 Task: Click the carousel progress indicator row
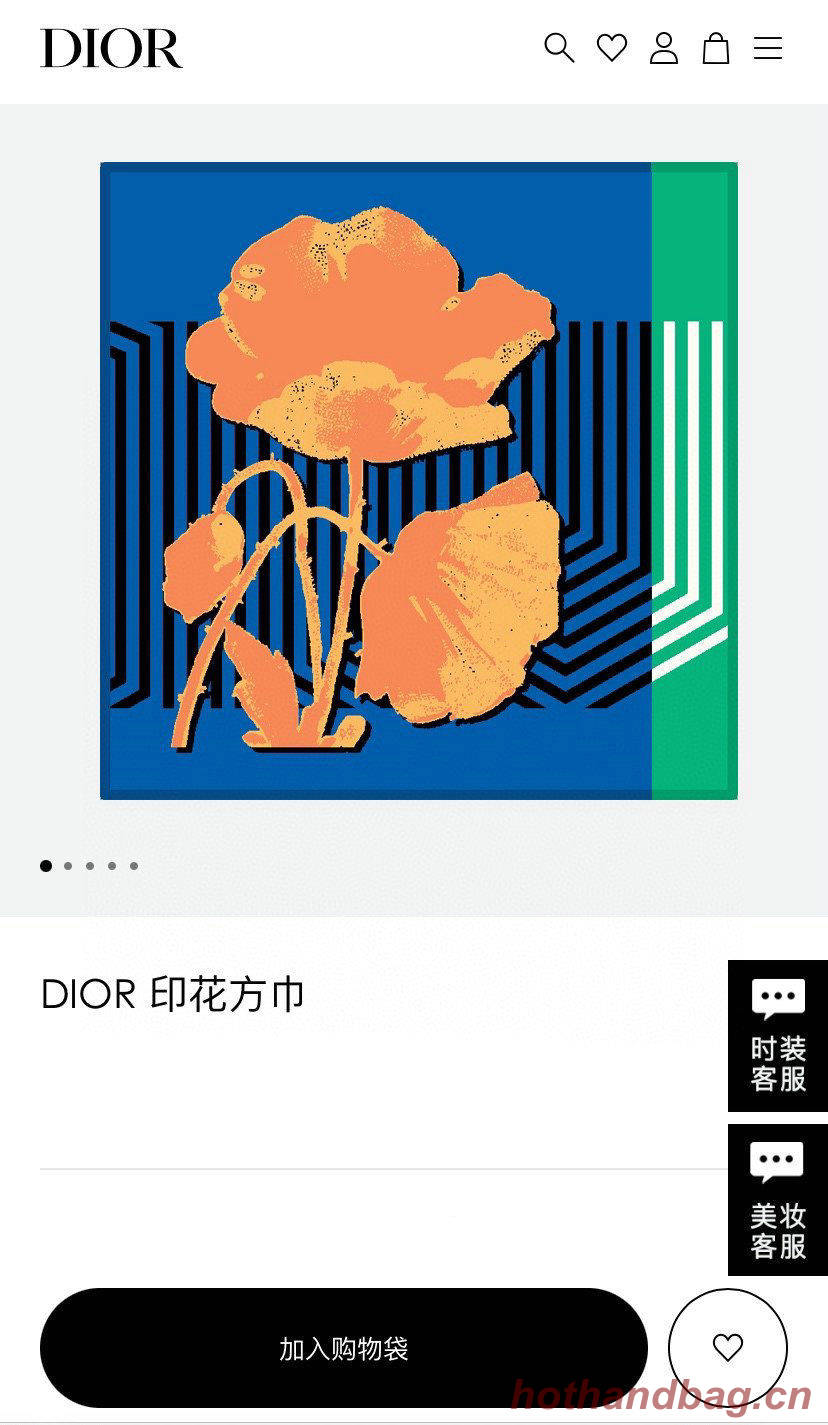[89, 865]
